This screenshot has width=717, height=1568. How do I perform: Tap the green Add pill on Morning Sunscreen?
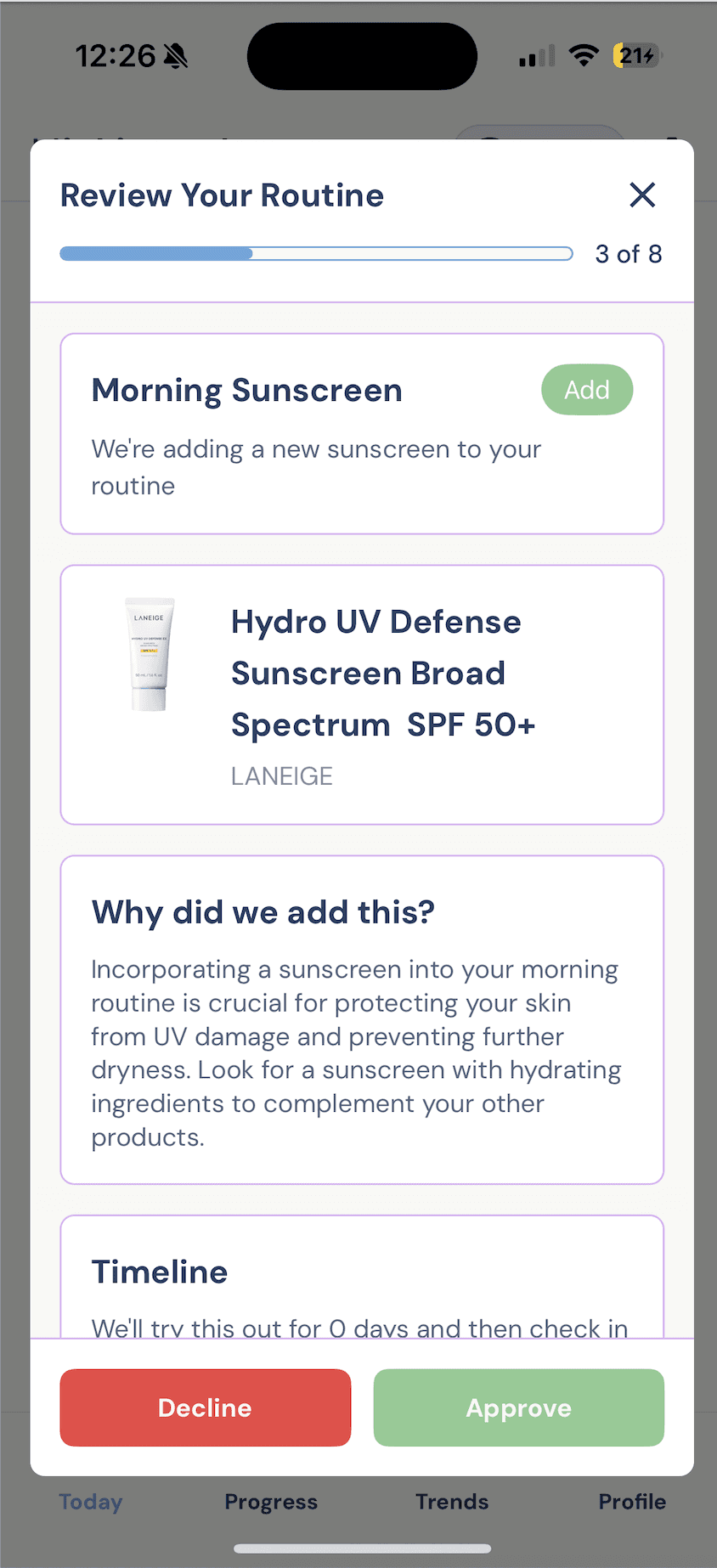pyautogui.click(x=586, y=389)
